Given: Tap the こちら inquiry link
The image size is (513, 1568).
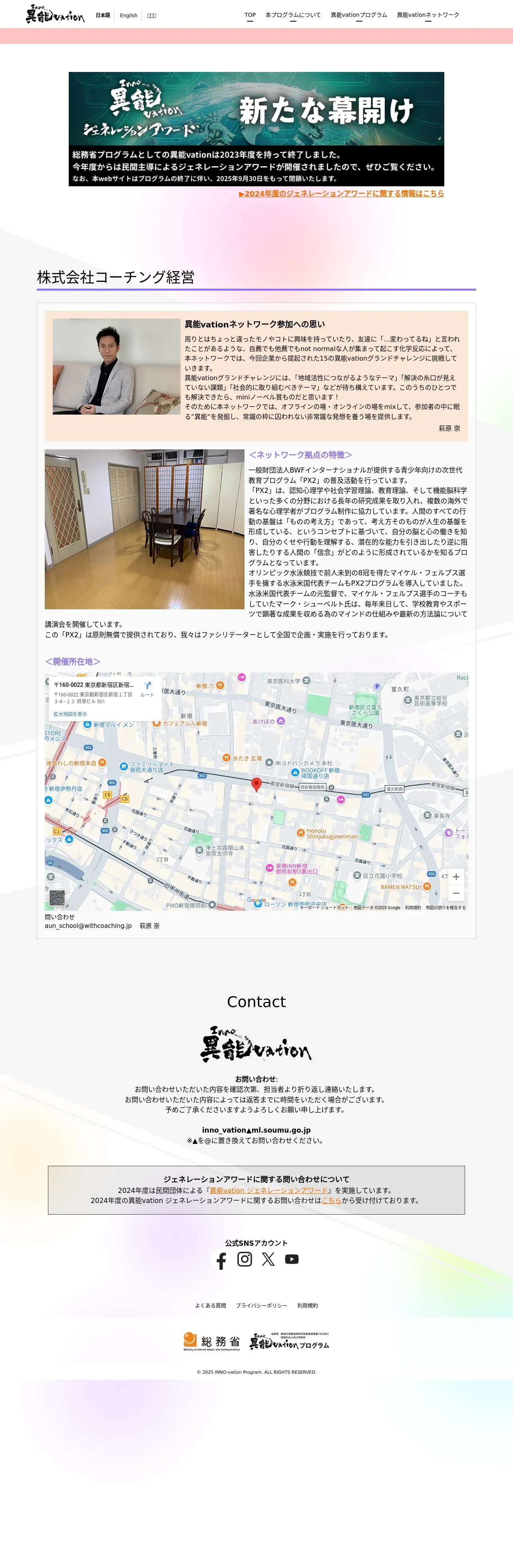Looking at the screenshot, I should tap(331, 1200).
